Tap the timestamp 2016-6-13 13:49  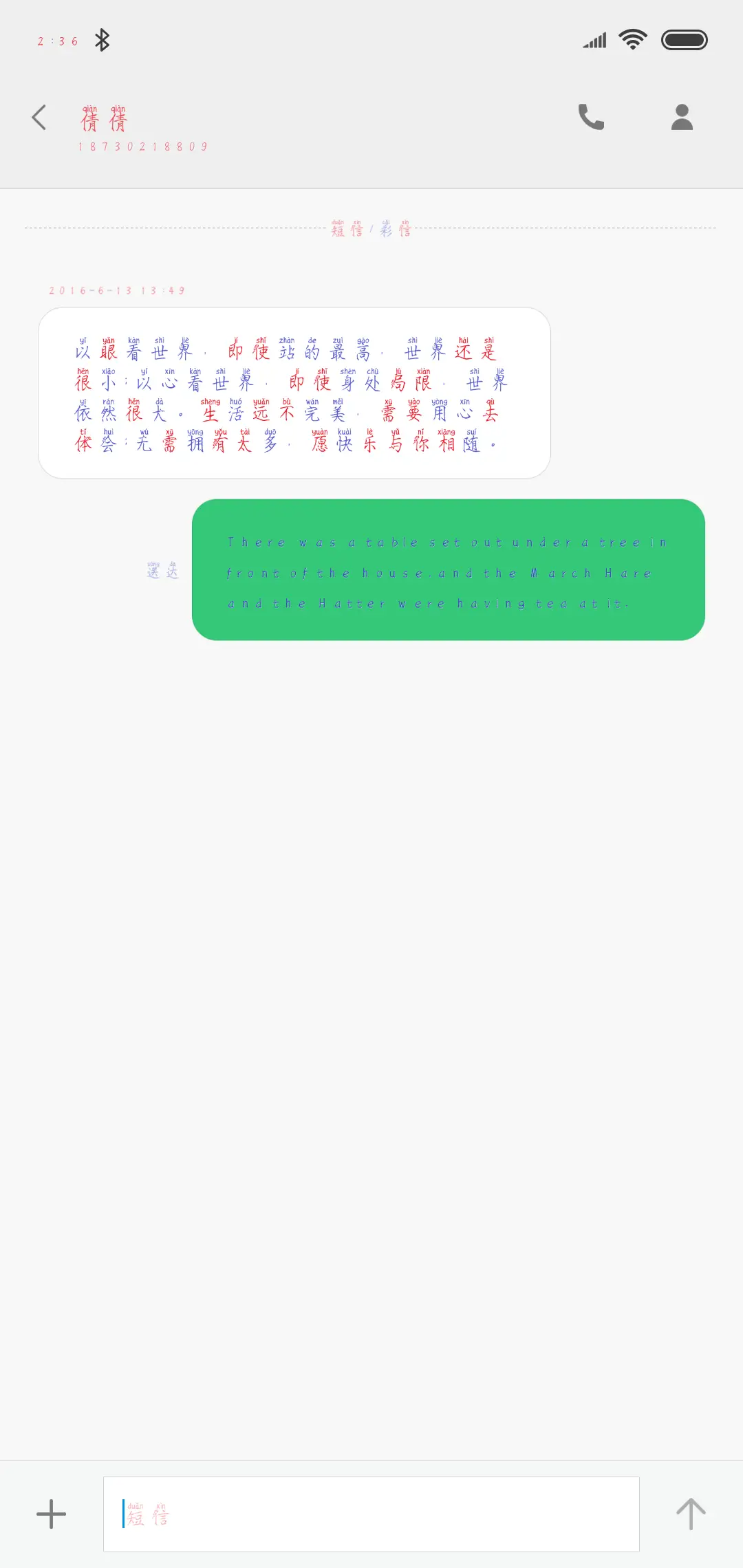116,290
